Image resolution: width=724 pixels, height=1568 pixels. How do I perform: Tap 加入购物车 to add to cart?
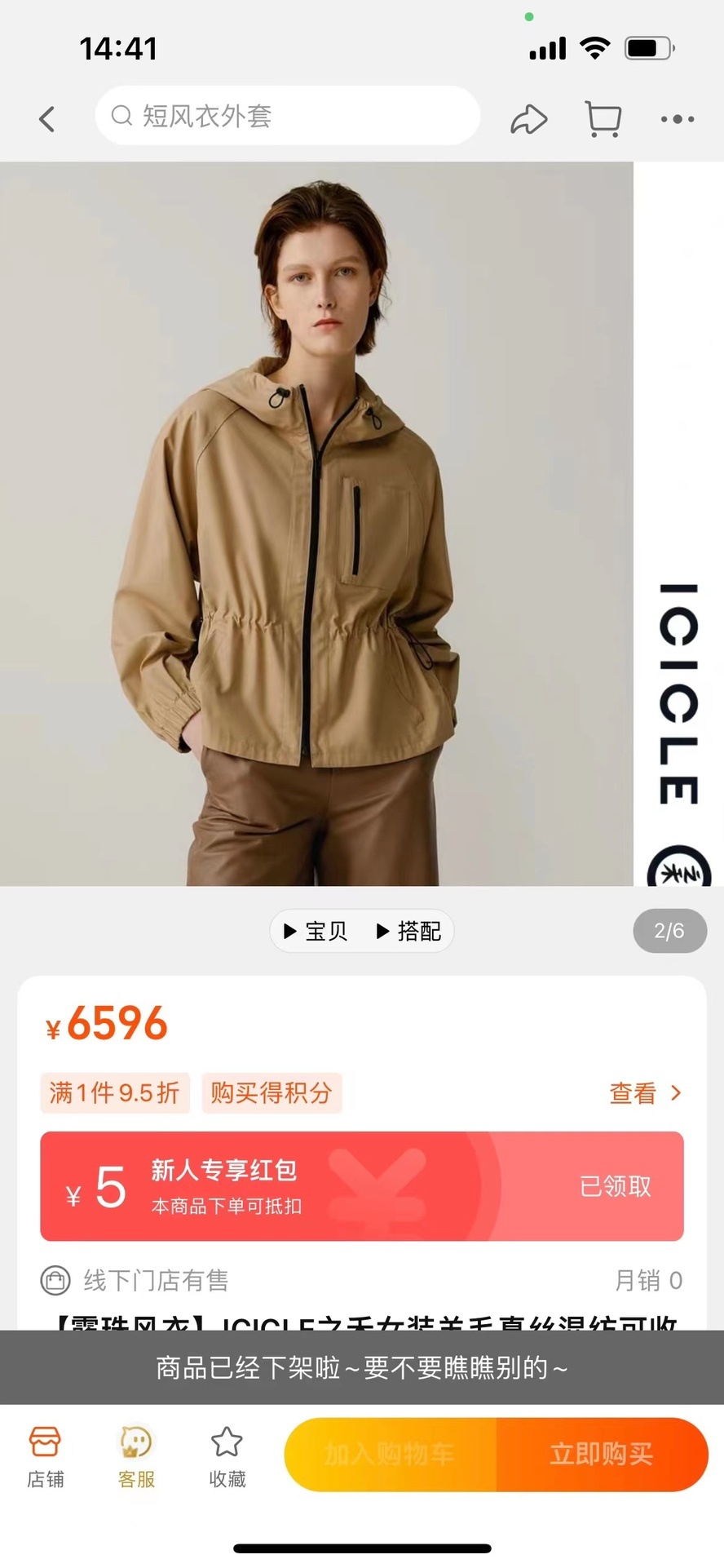click(390, 1454)
